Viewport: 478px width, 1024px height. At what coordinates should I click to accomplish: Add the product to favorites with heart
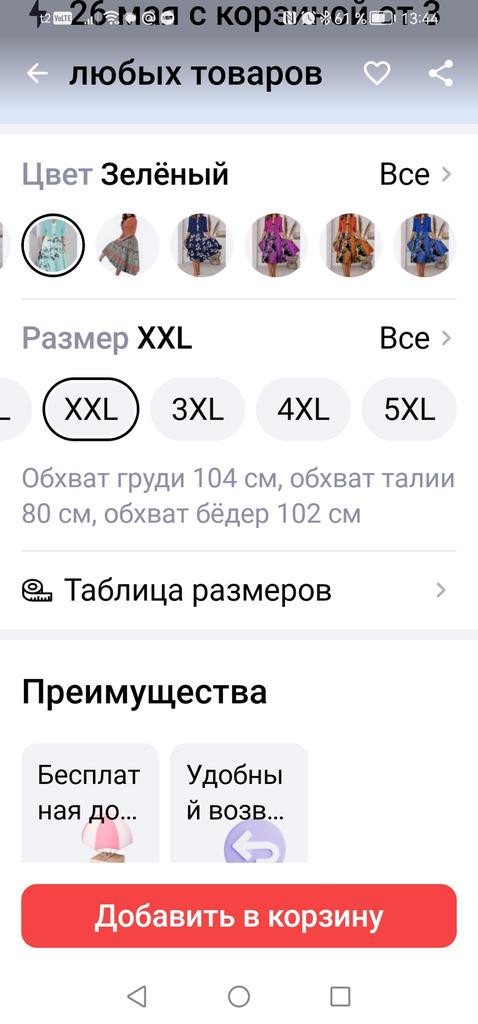(377, 73)
